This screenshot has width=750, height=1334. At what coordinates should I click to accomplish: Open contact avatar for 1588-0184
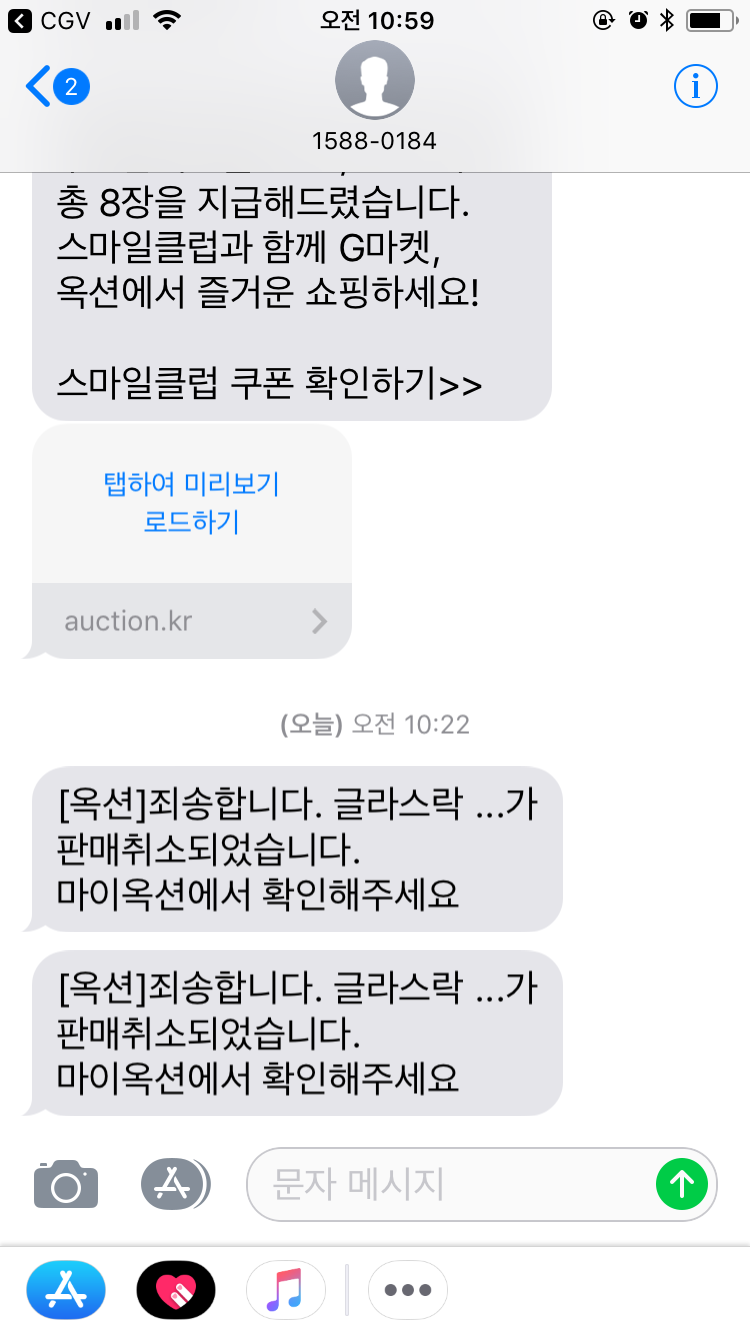click(374, 80)
